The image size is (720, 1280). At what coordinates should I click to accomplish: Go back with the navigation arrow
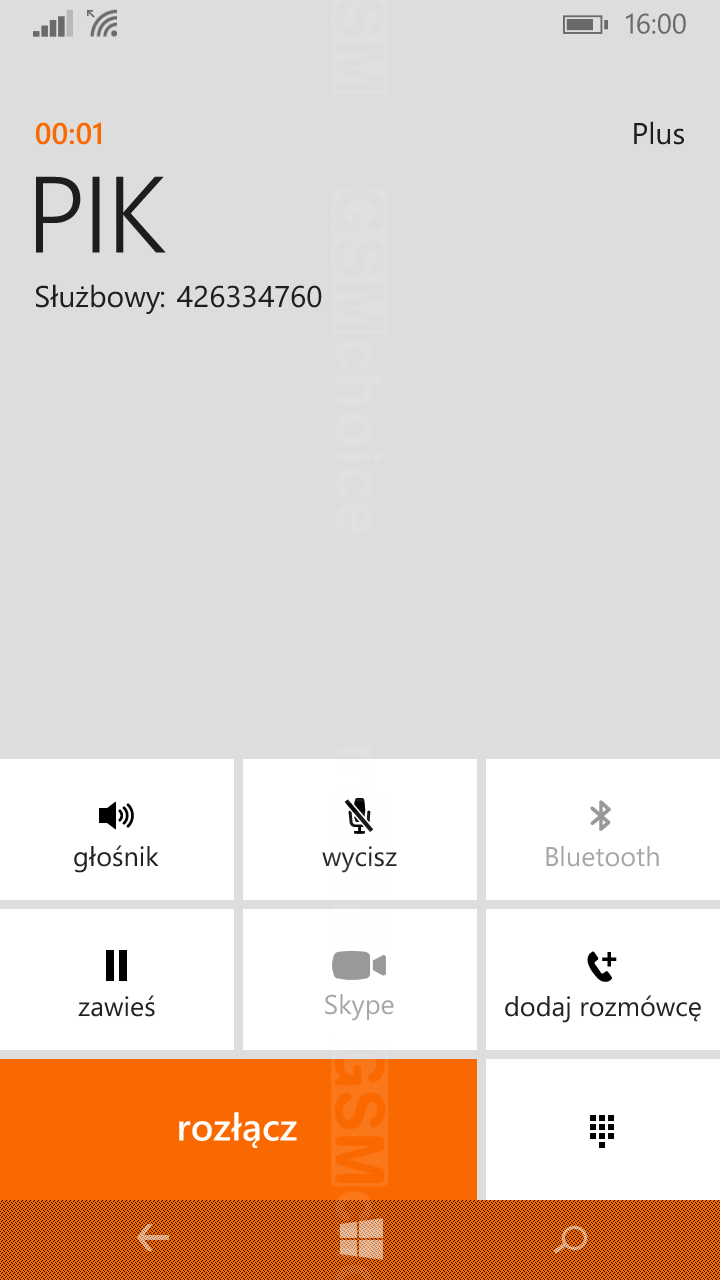pyautogui.click(x=153, y=1239)
